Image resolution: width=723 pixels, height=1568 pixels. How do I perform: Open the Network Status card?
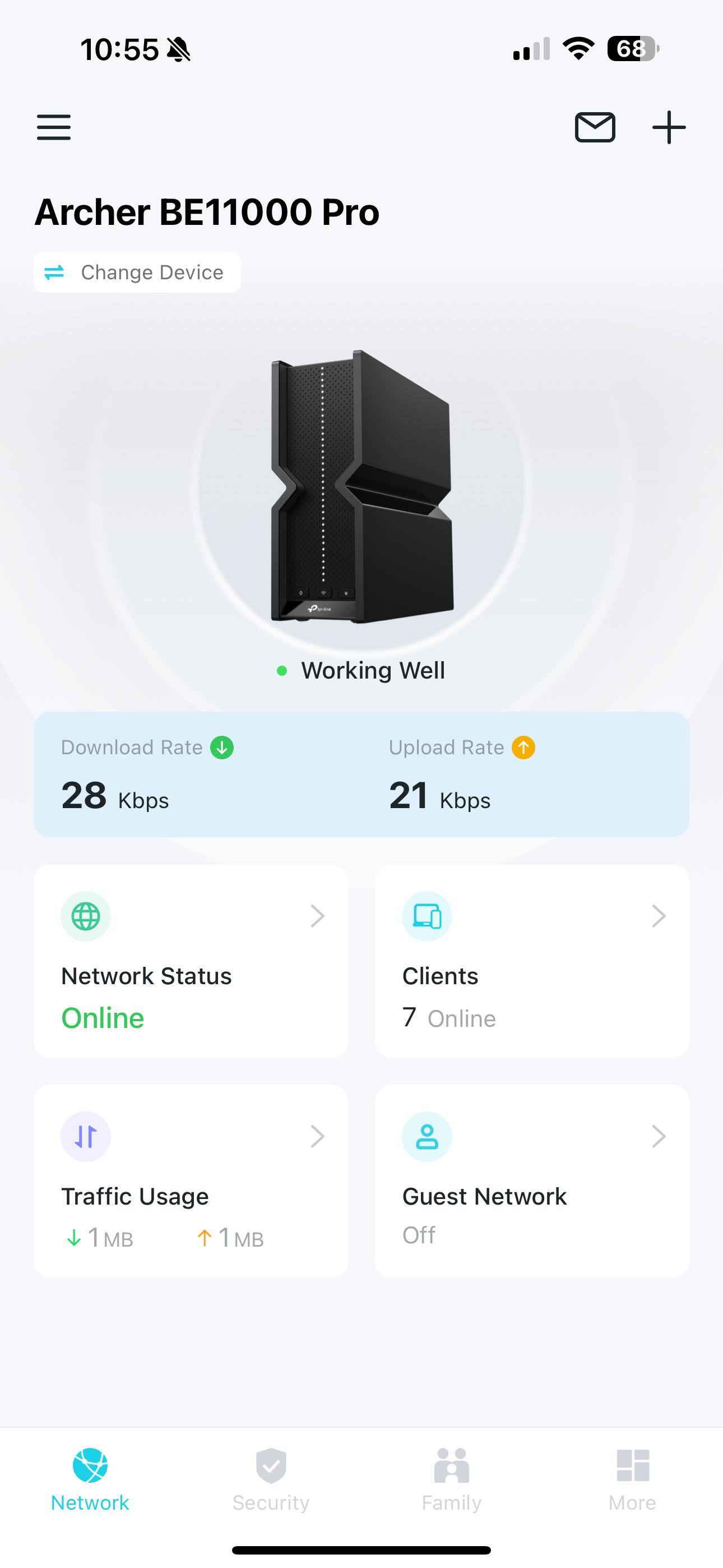click(191, 961)
